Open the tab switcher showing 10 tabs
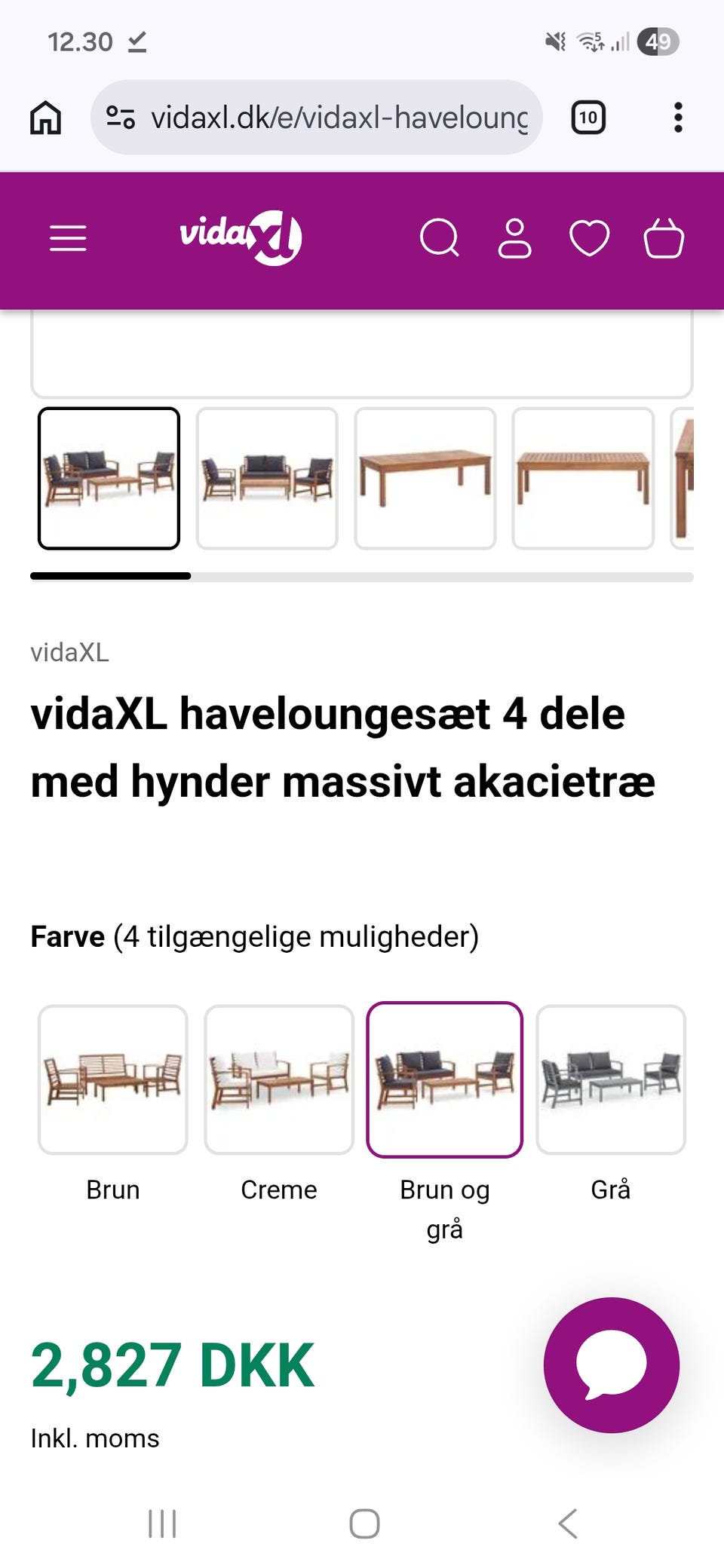The image size is (724, 1568). pyautogui.click(x=587, y=117)
